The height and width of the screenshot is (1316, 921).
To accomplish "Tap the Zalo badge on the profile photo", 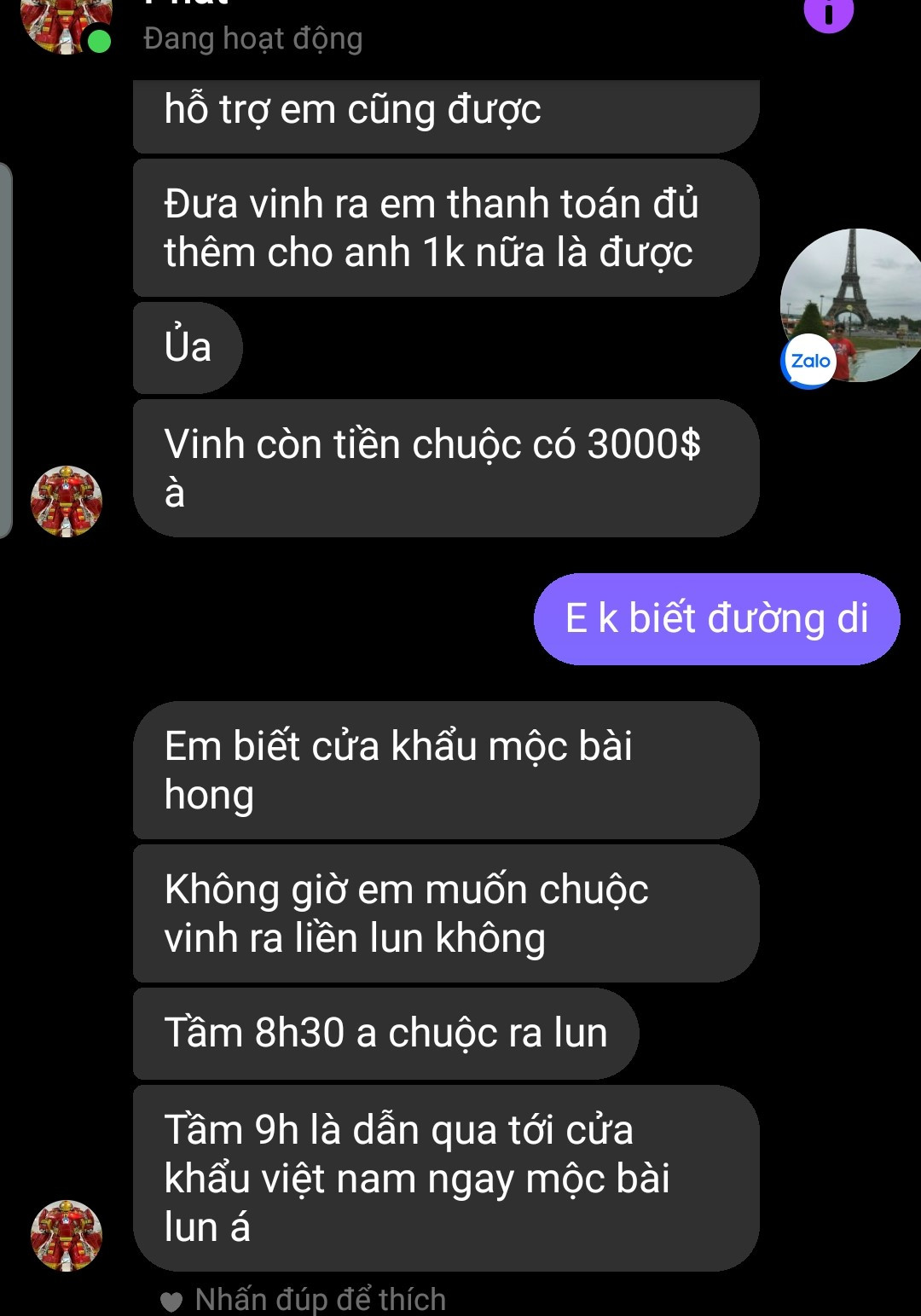I will pyautogui.click(x=807, y=361).
